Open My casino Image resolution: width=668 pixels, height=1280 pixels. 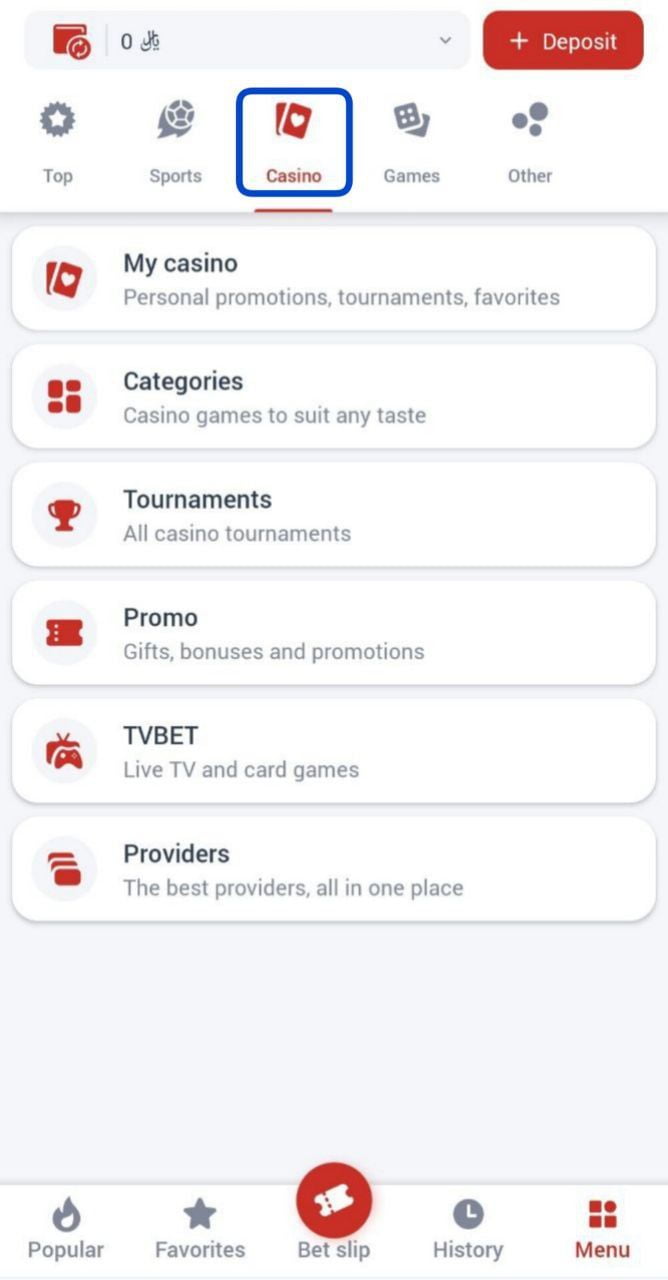[333, 279]
